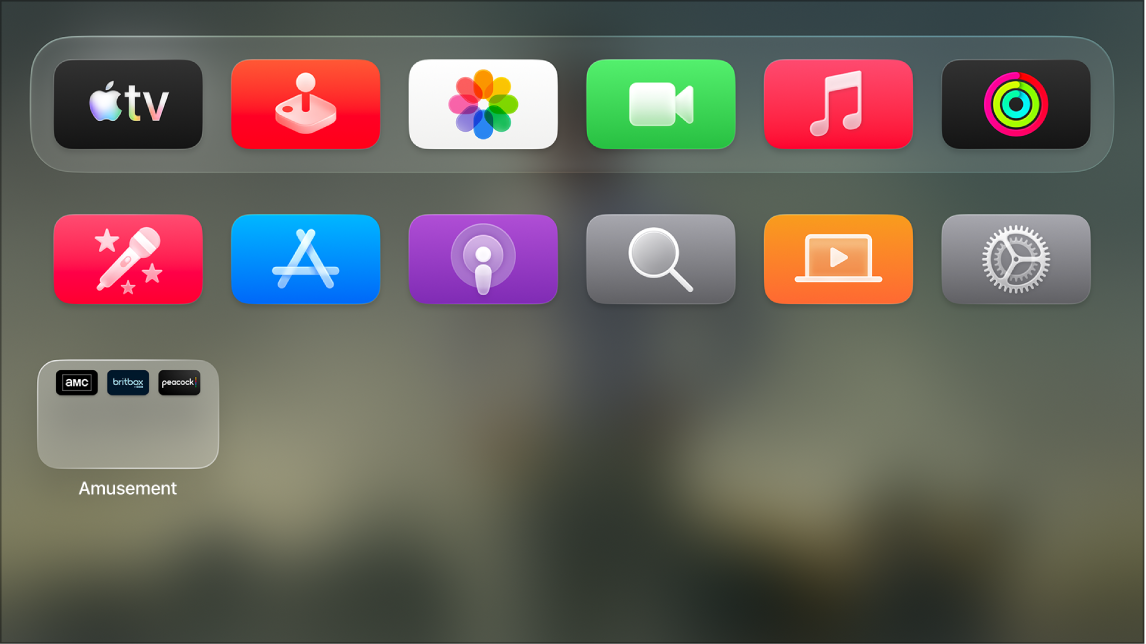
Task: Open the Music app
Action: coord(838,104)
